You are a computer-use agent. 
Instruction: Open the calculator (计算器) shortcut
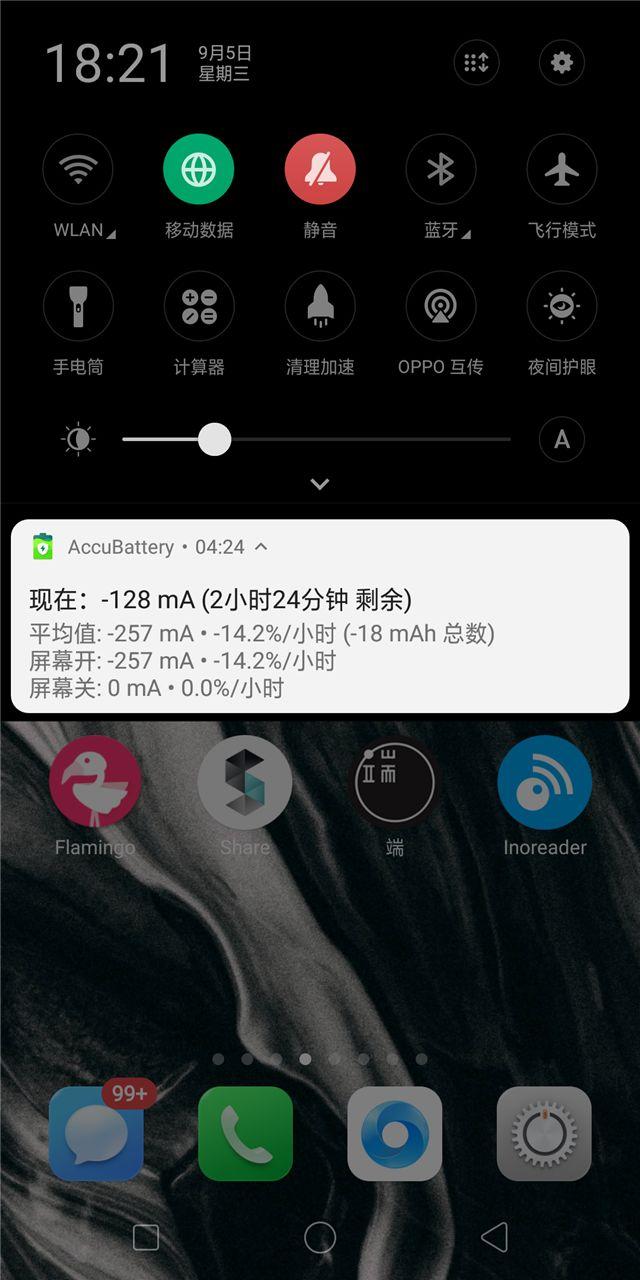pyautogui.click(x=199, y=307)
